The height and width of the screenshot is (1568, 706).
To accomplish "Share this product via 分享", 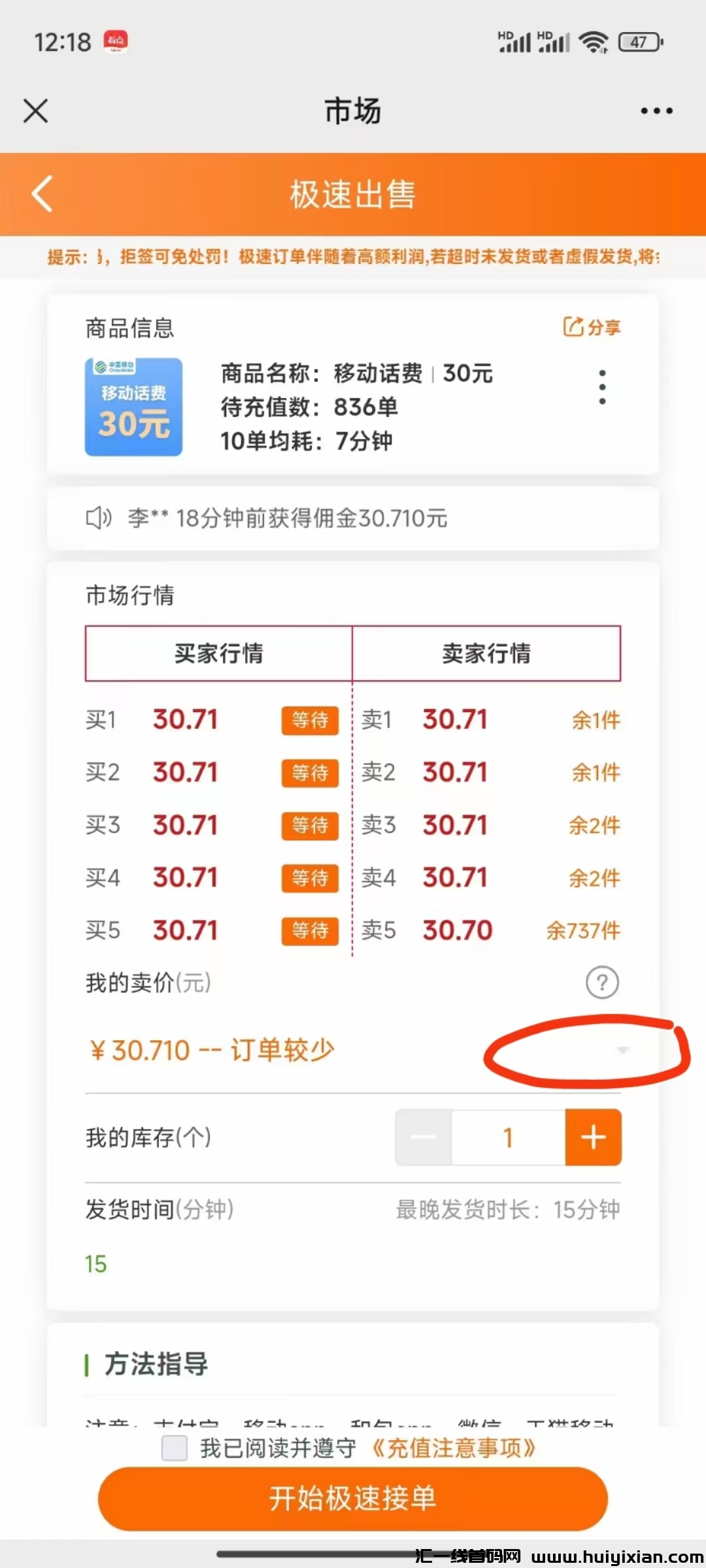I will pyautogui.click(x=592, y=327).
